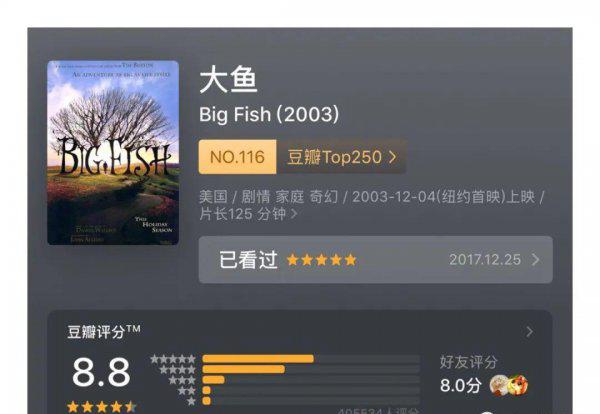This screenshot has height=414, width=600.
Task: Open the 已看过 five-star rating row
Action: pyautogui.click(x=375, y=260)
